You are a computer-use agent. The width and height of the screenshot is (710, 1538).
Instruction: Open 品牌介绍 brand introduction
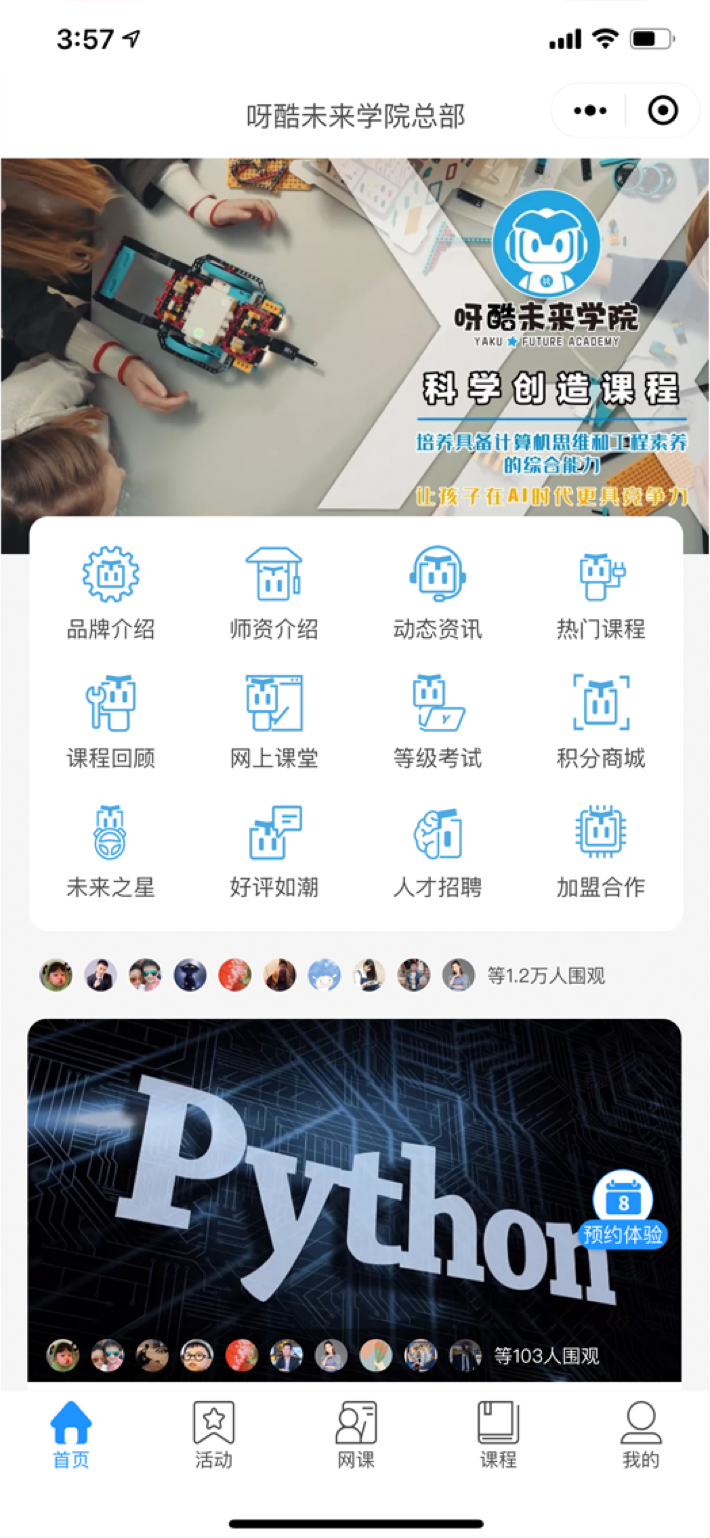110,594
